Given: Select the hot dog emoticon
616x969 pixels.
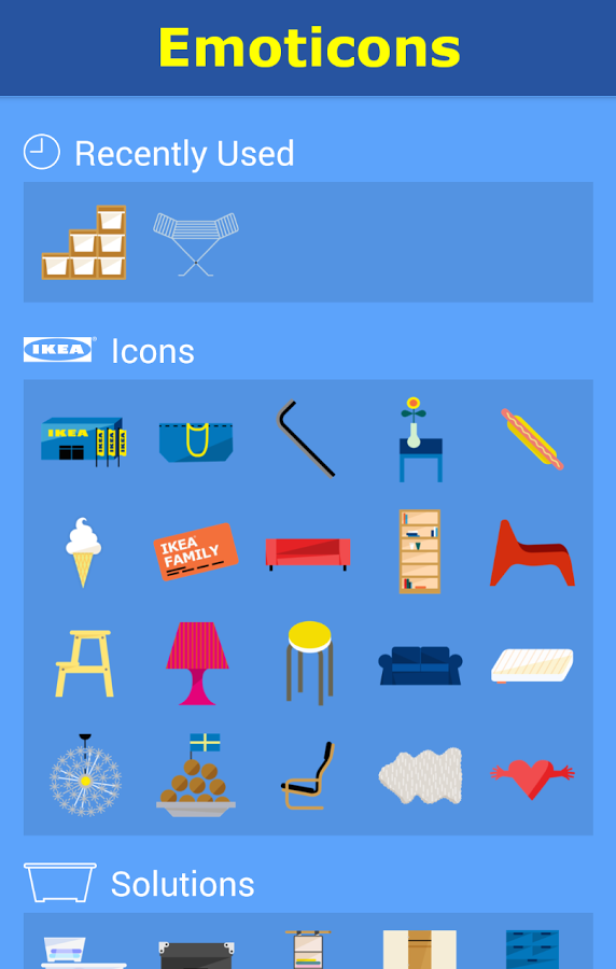Looking at the screenshot, I should pos(532,439).
